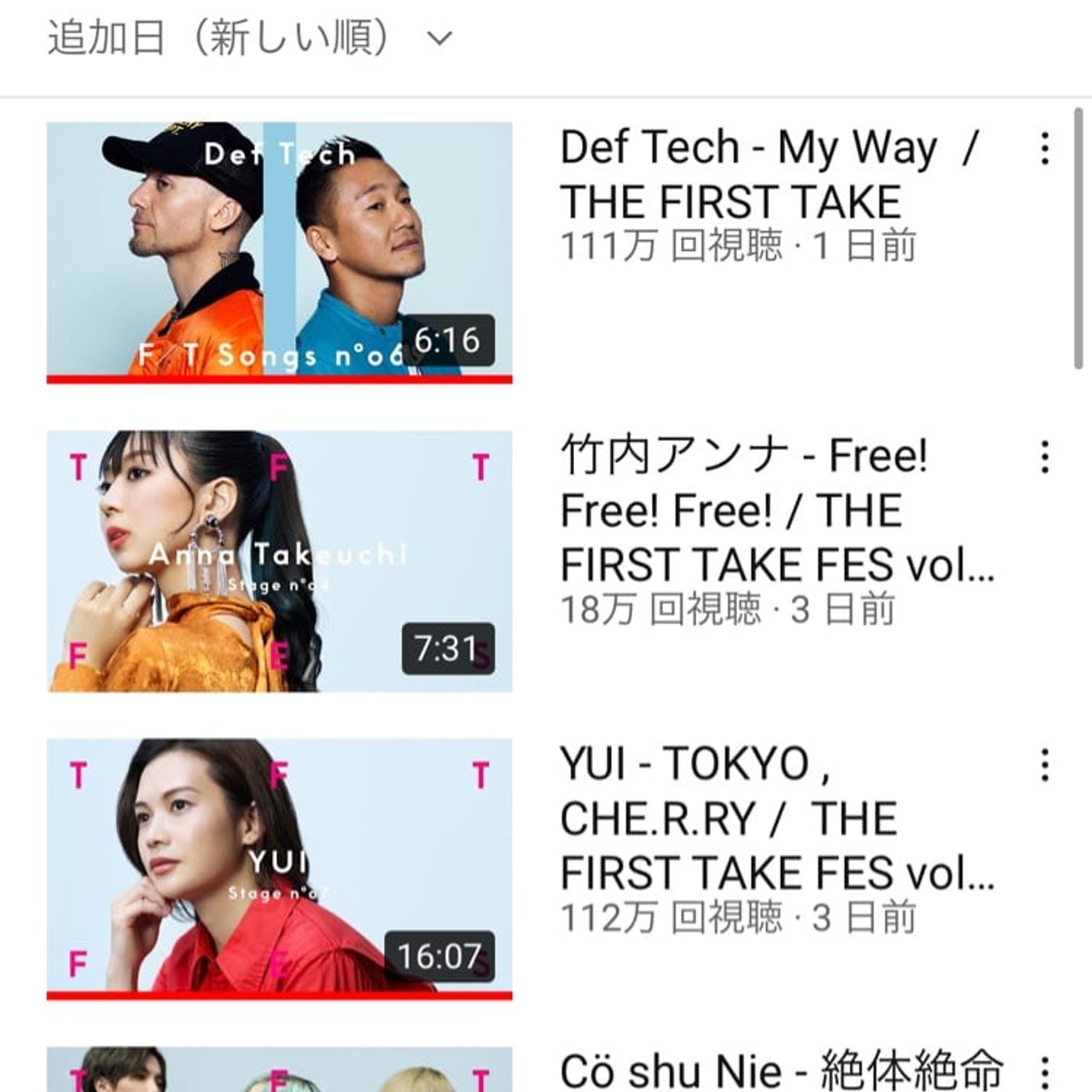Image resolution: width=1092 pixels, height=1092 pixels.
Task: Play 竹内アンナ Free! Free! Free! video
Action: [x=279, y=560]
